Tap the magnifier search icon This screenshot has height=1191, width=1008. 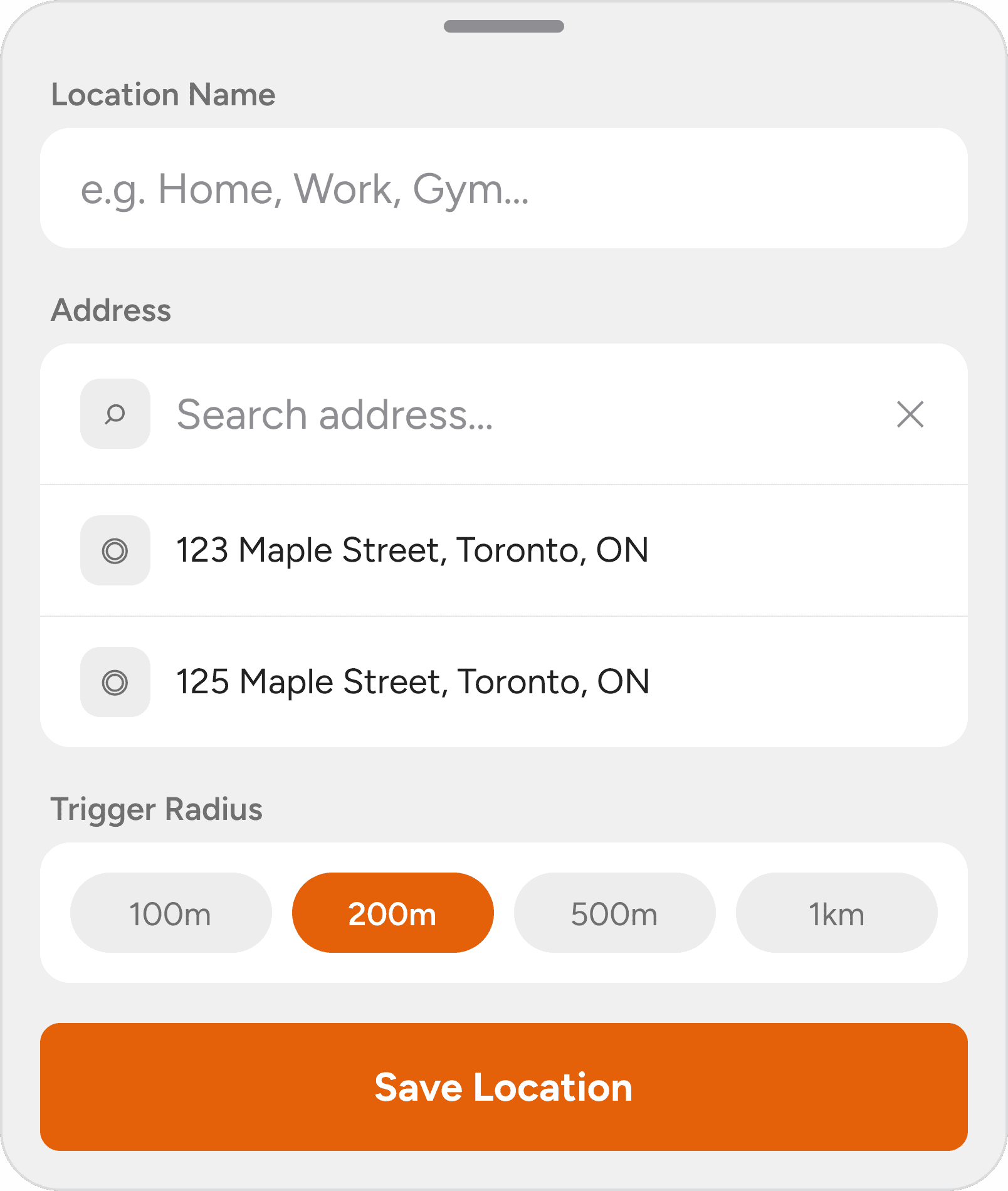click(x=115, y=414)
